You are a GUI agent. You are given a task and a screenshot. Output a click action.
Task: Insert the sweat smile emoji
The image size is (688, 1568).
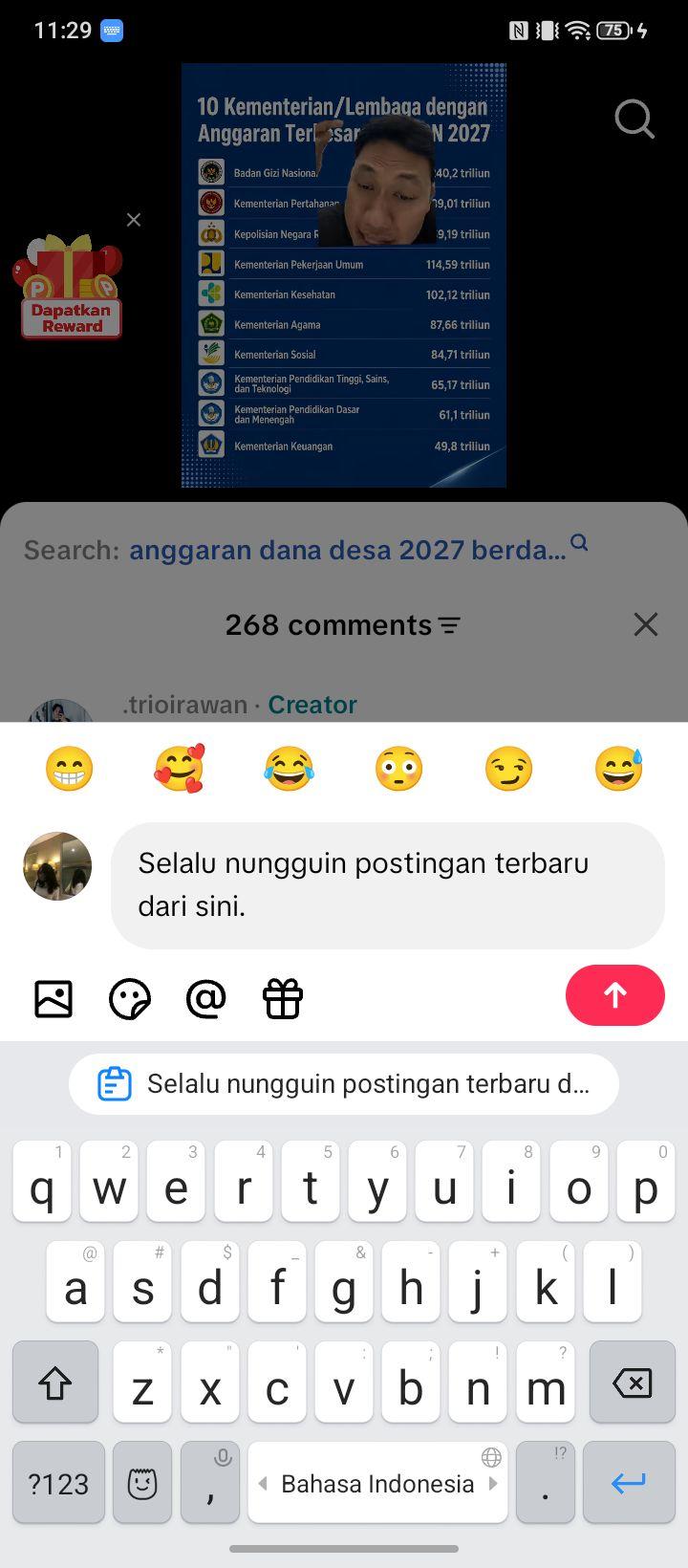(x=618, y=769)
